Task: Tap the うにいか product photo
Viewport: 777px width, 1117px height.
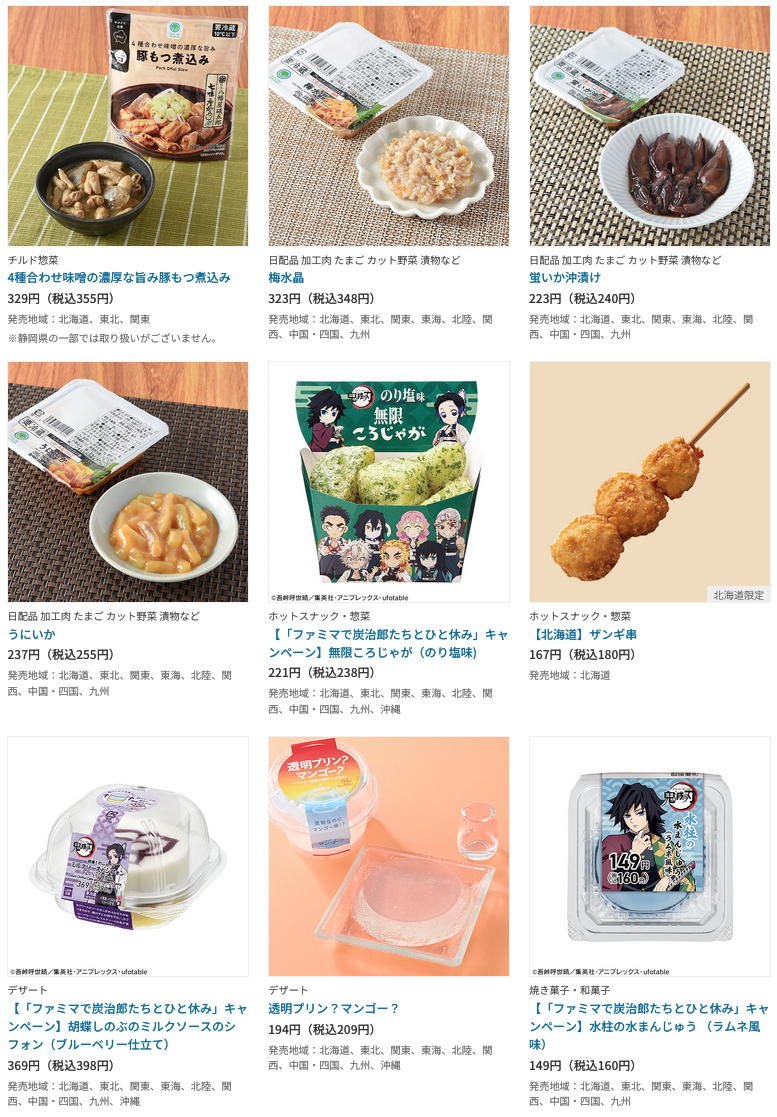Action: coord(128,482)
